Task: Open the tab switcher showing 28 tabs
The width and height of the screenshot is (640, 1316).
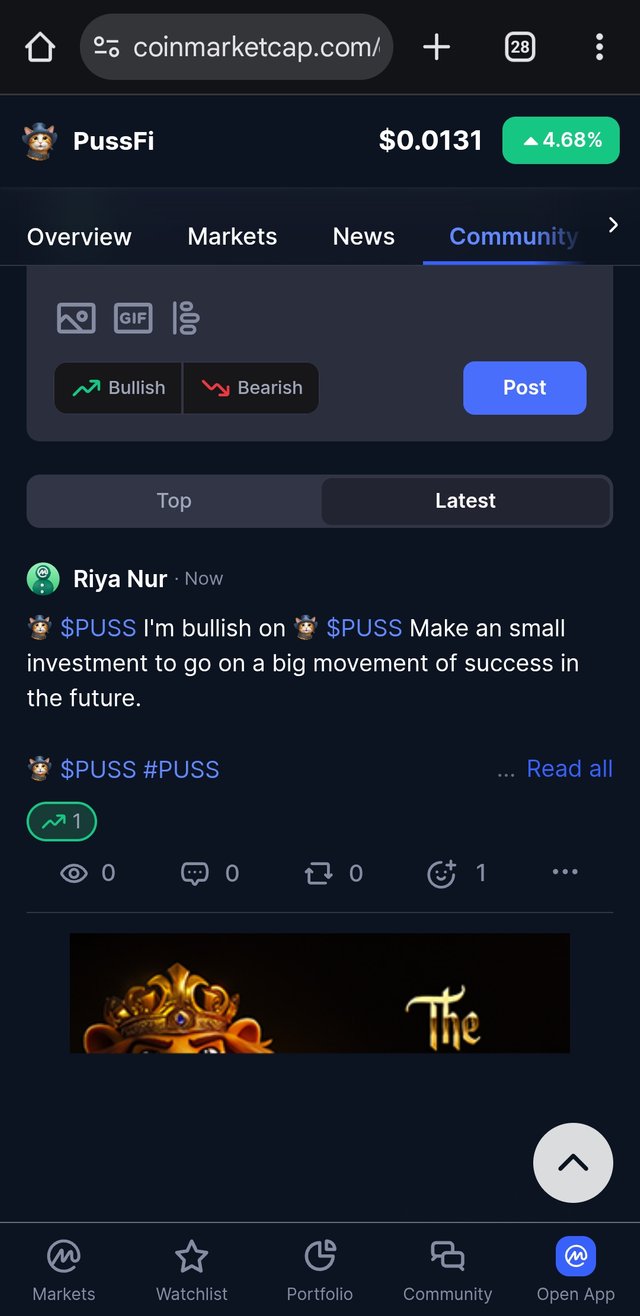Action: (519, 47)
